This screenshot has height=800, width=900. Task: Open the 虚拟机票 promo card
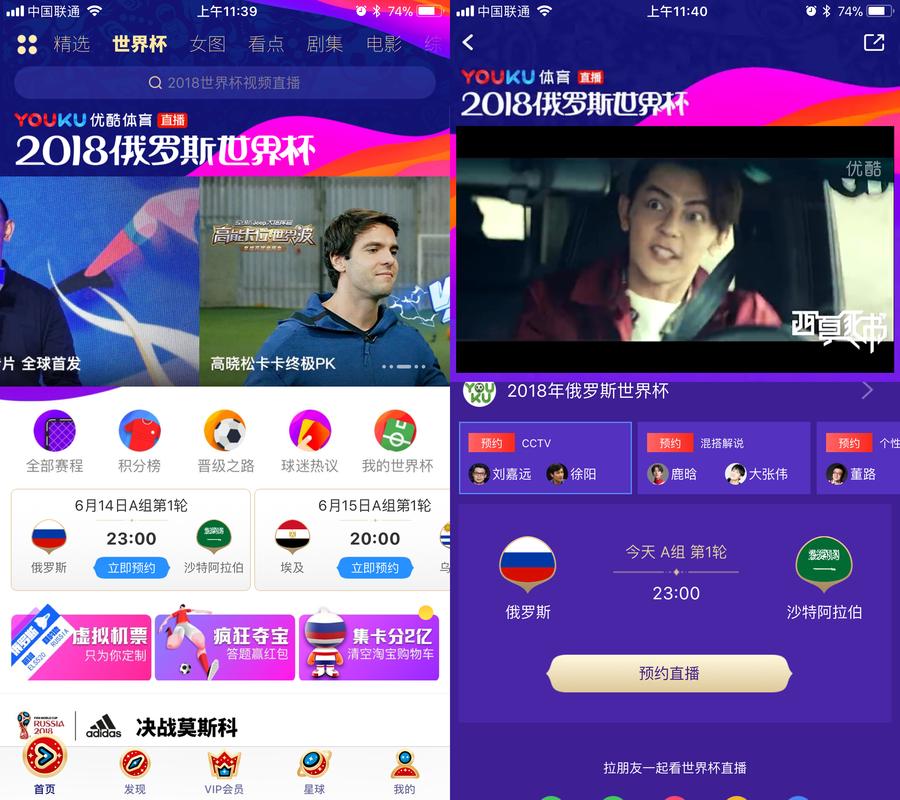81,647
